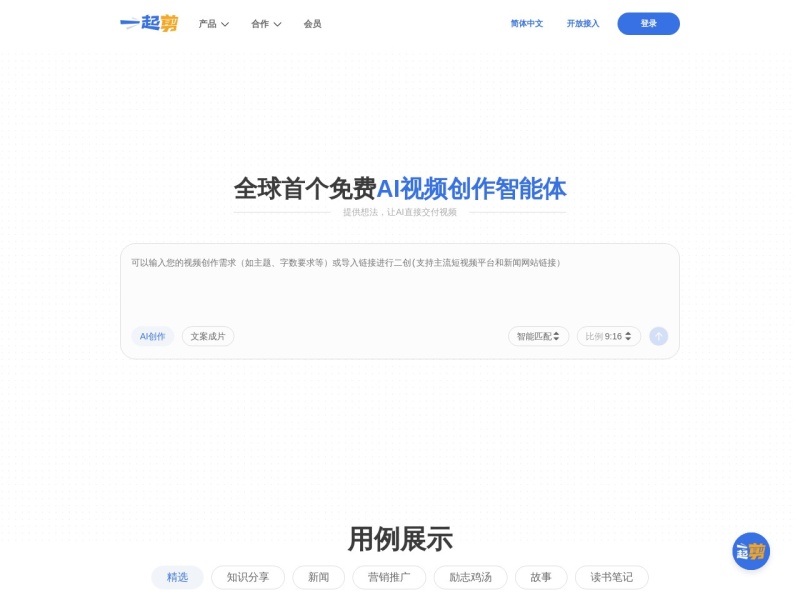800x600 pixels.
Task: Select the 精选 examples tab
Action: (177, 578)
